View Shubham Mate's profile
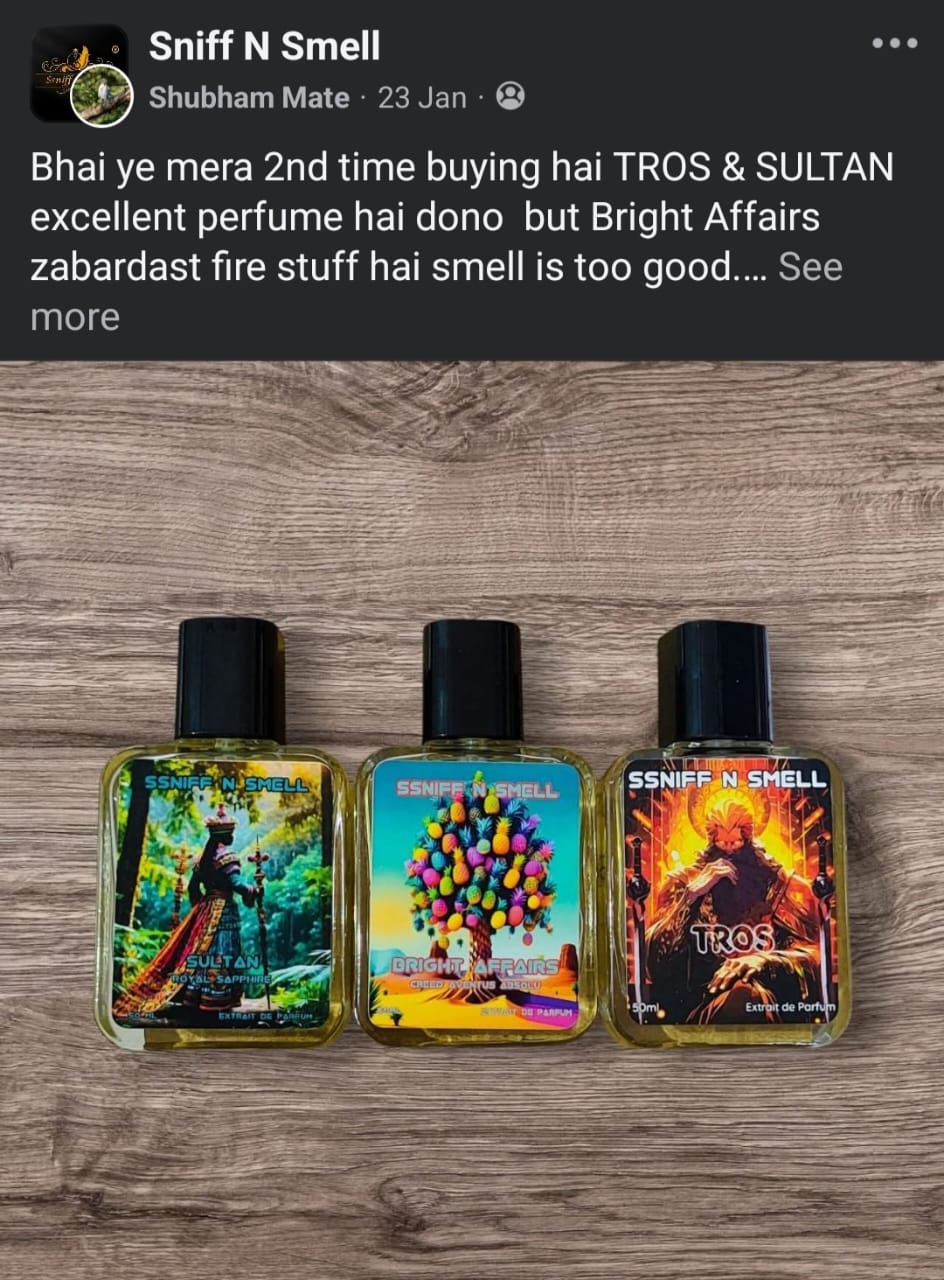This screenshot has width=944, height=1280. click(x=249, y=98)
